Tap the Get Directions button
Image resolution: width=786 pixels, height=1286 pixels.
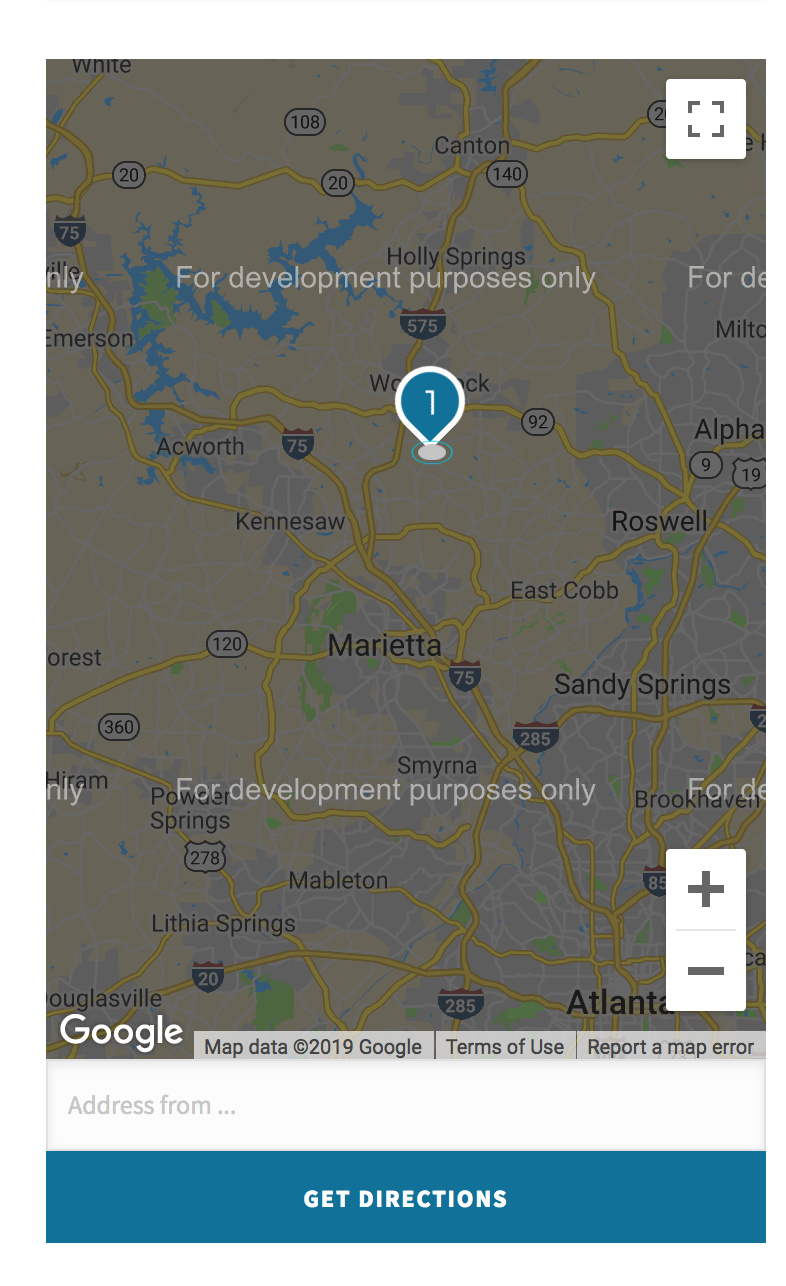(x=406, y=1198)
